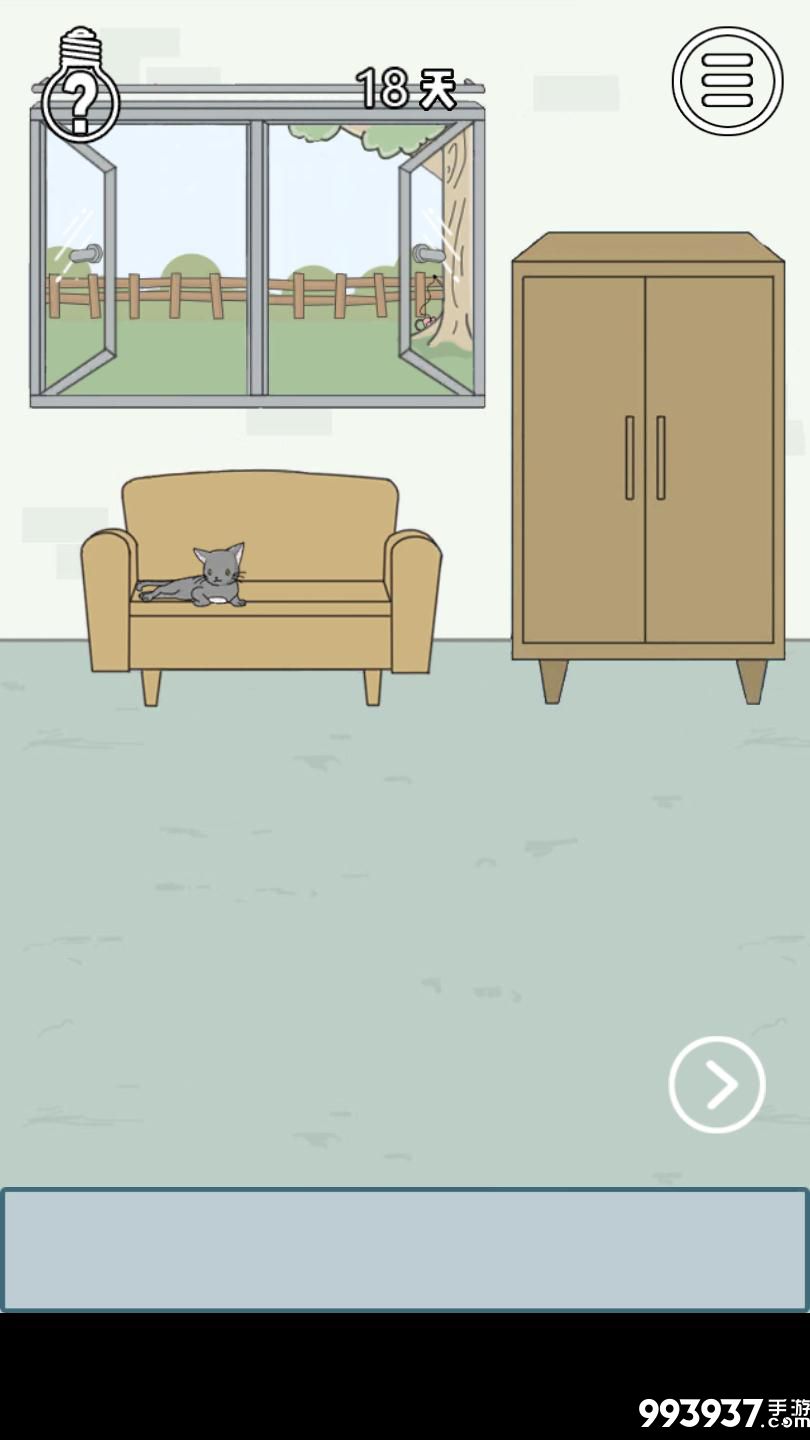Tap the gray cat on the sofa
The height and width of the screenshot is (1440, 810).
pos(205,580)
